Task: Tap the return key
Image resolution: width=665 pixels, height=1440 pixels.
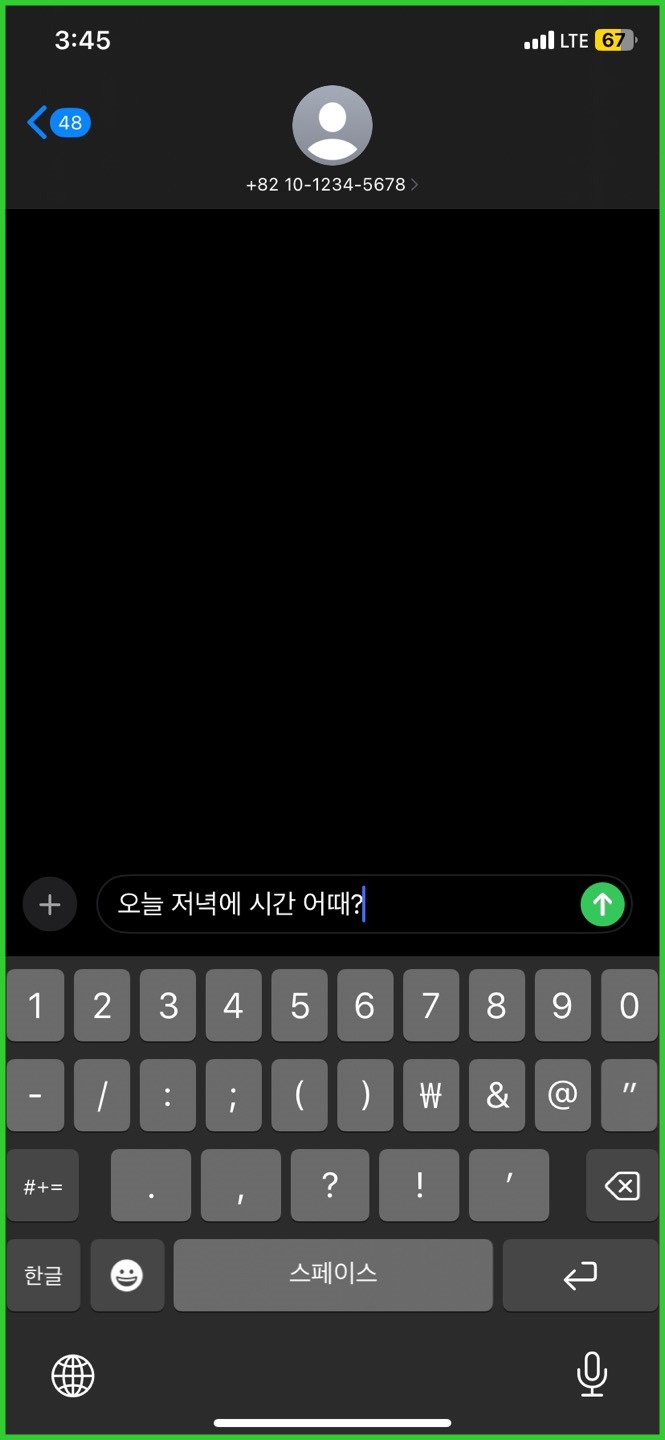Action: [x=580, y=1276]
